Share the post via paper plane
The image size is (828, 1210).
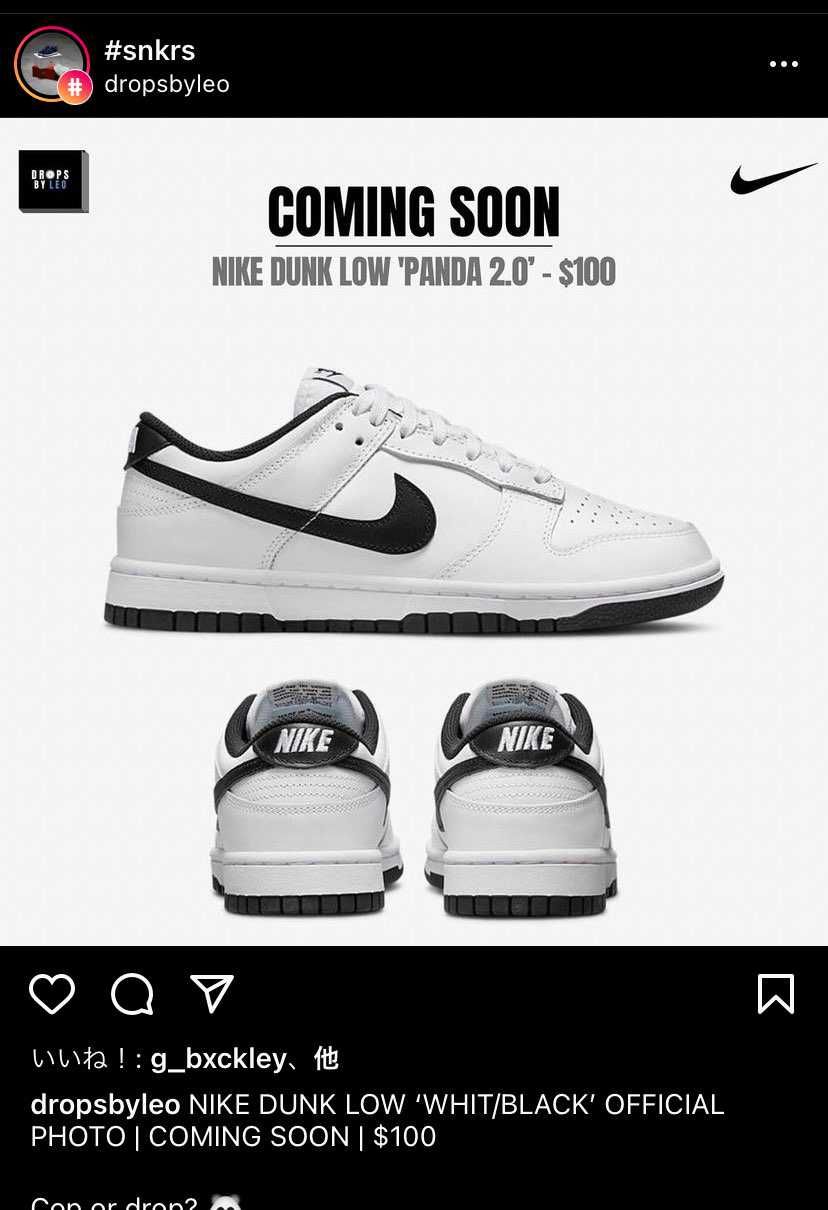point(212,994)
